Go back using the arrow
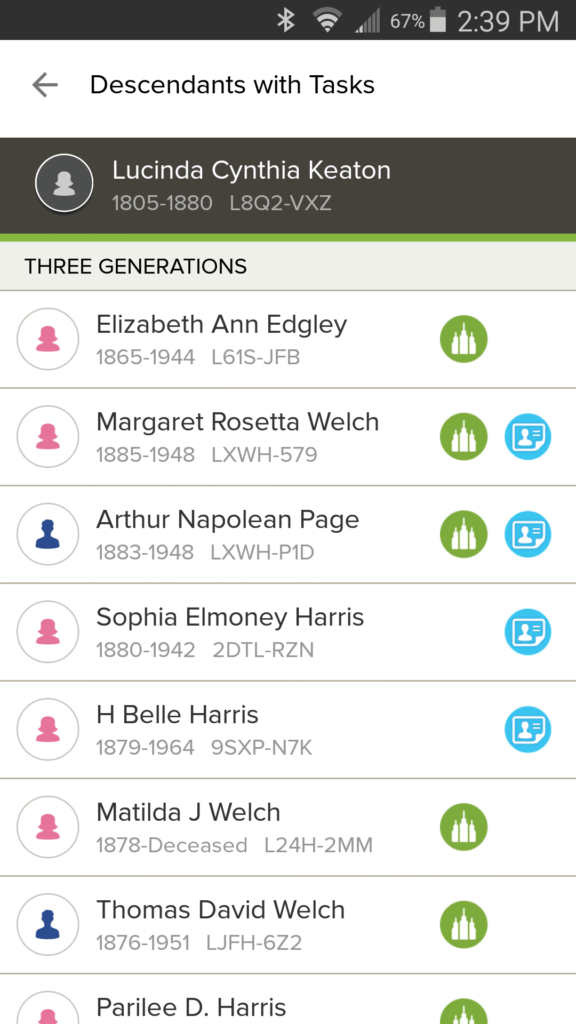 coord(45,85)
